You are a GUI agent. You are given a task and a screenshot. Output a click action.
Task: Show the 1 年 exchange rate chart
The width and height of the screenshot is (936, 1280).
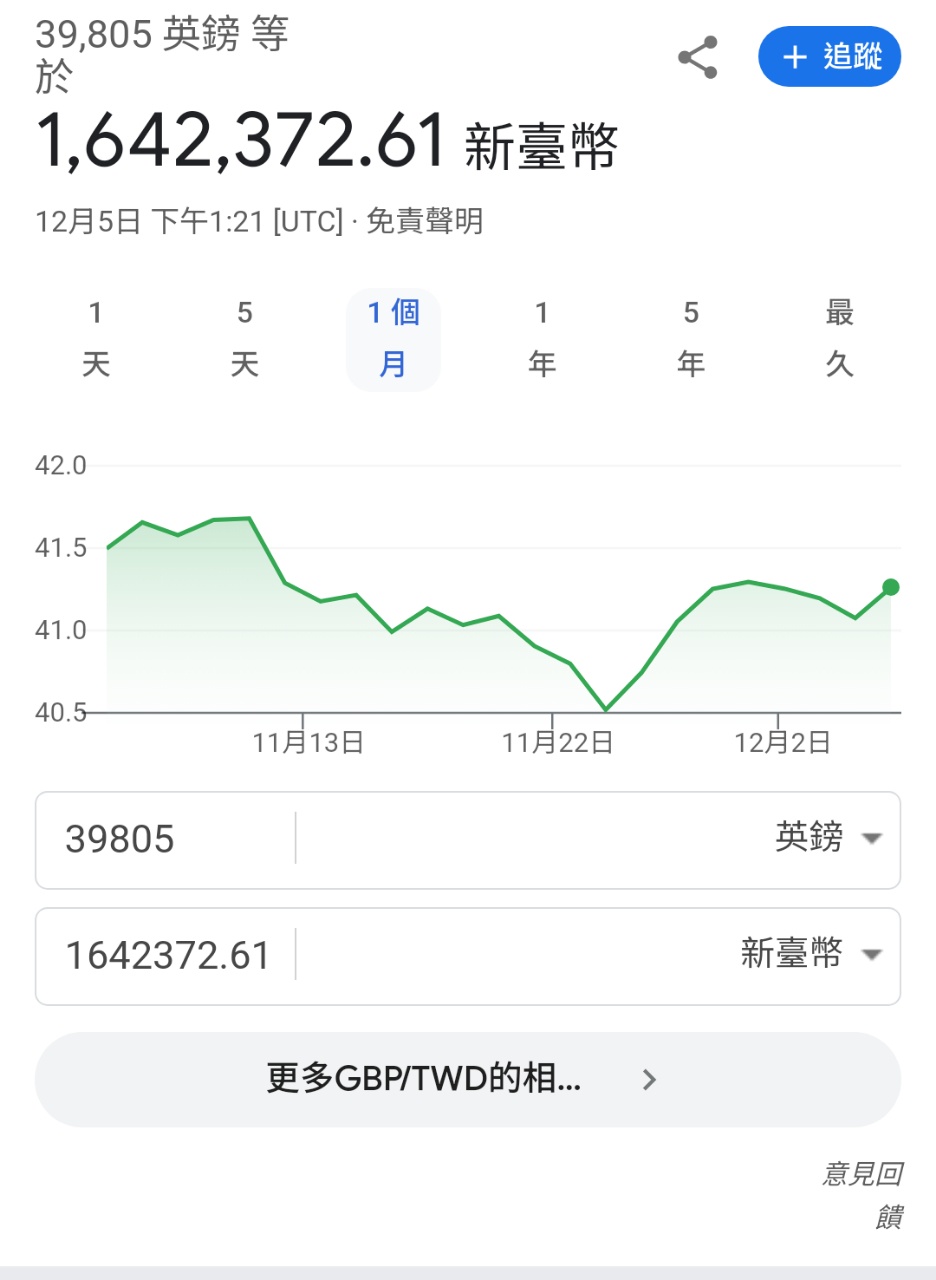coord(541,339)
